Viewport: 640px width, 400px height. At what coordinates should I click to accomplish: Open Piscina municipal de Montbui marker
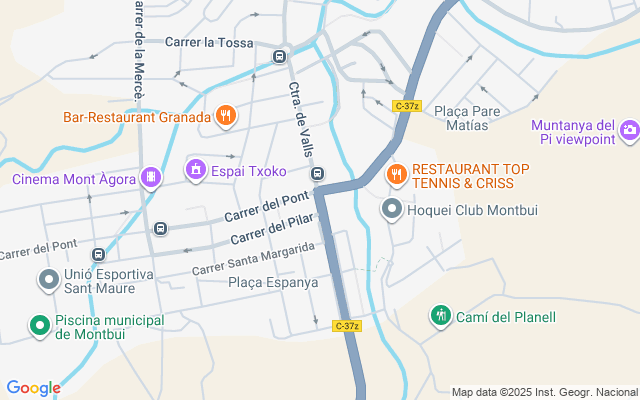coord(39,325)
